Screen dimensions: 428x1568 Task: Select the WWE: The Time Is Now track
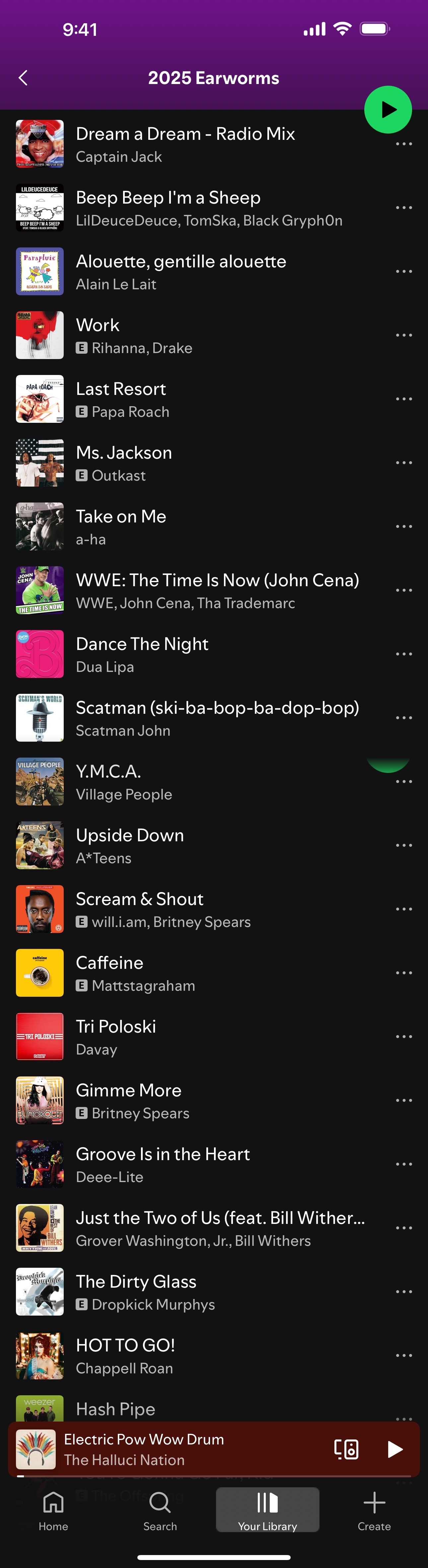point(217,591)
